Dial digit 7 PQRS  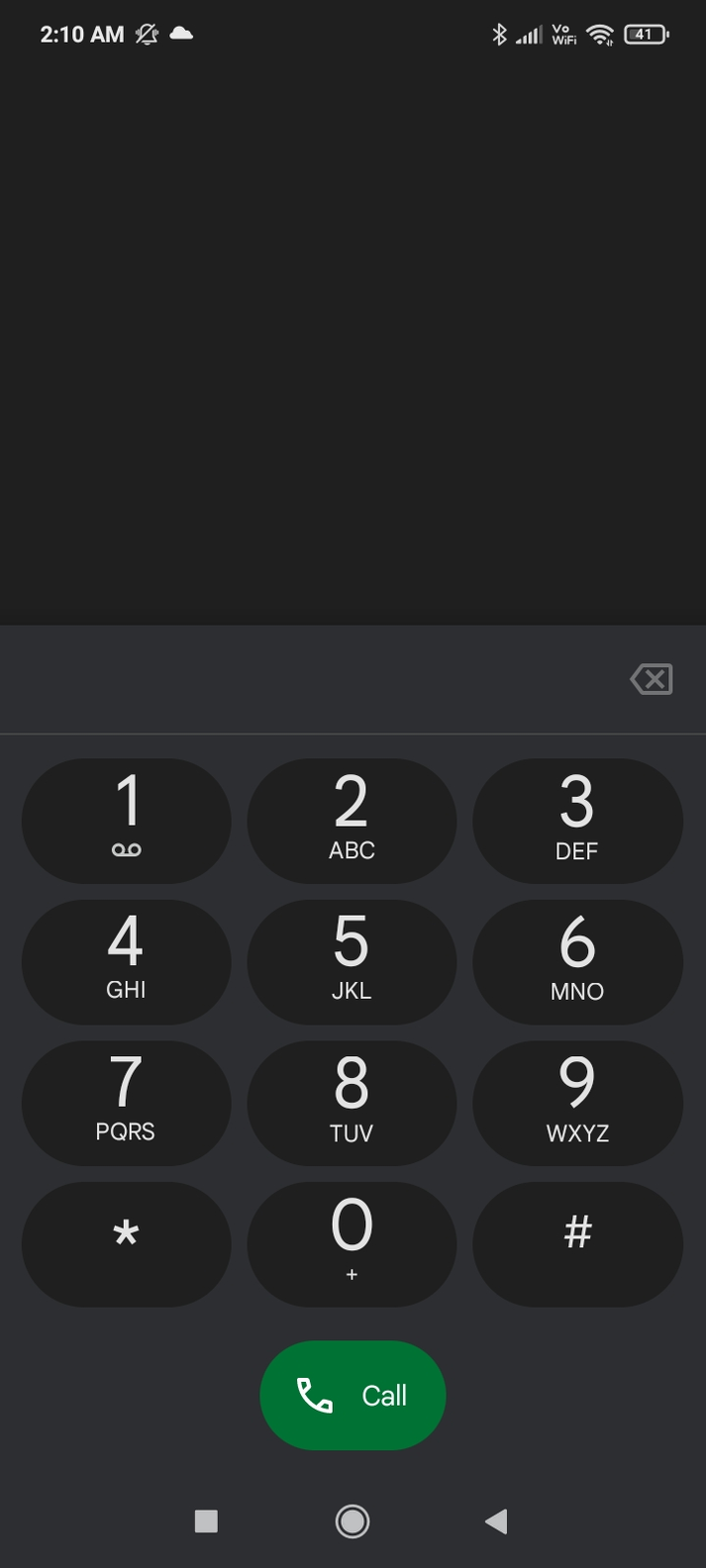(127, 1103)
